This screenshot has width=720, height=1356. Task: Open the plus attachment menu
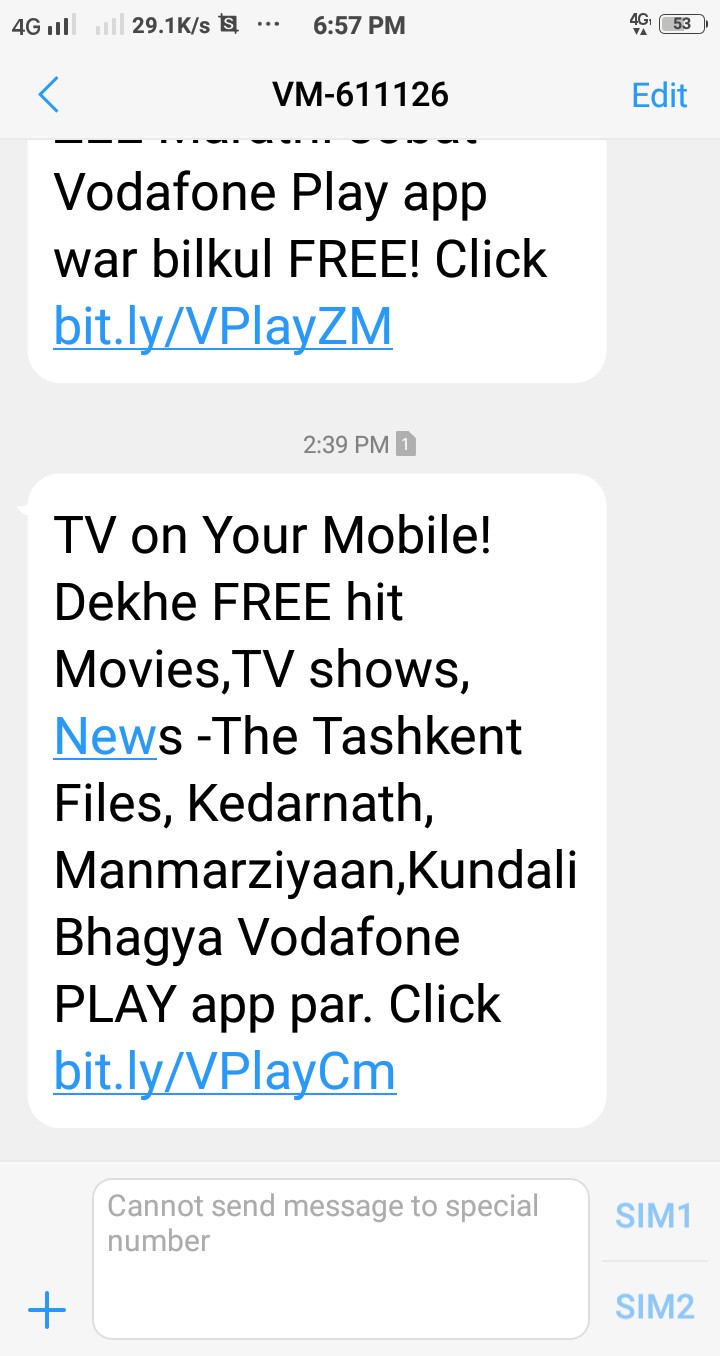(x=47, y=1309)
